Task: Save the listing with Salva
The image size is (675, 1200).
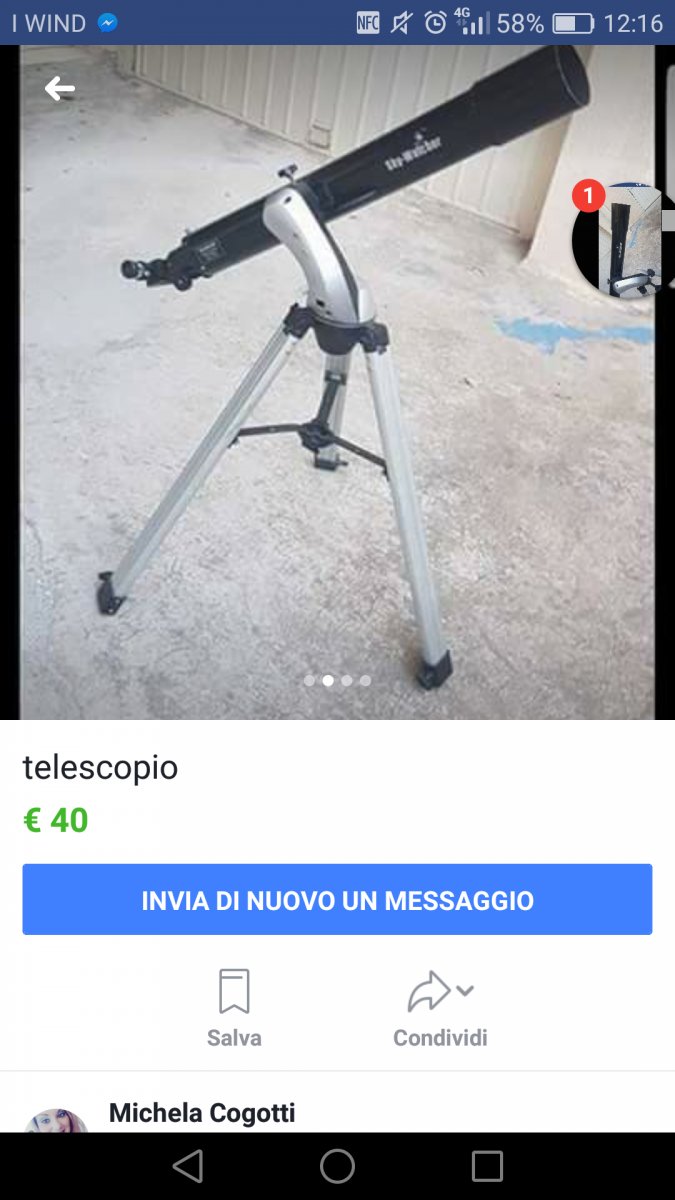Action: click(x=234, y=1007)
